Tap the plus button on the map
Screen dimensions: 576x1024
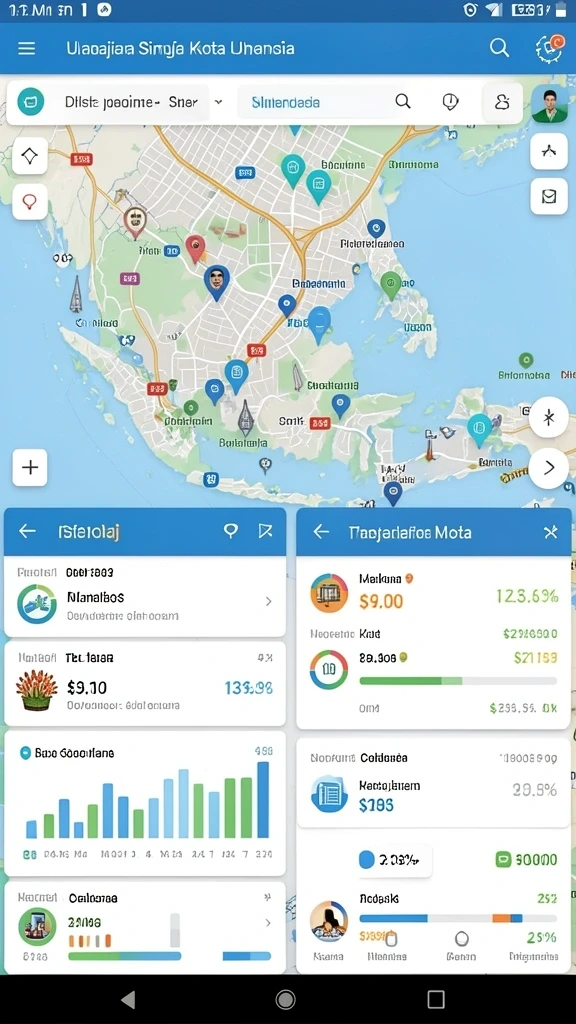[x=30, y=468]
